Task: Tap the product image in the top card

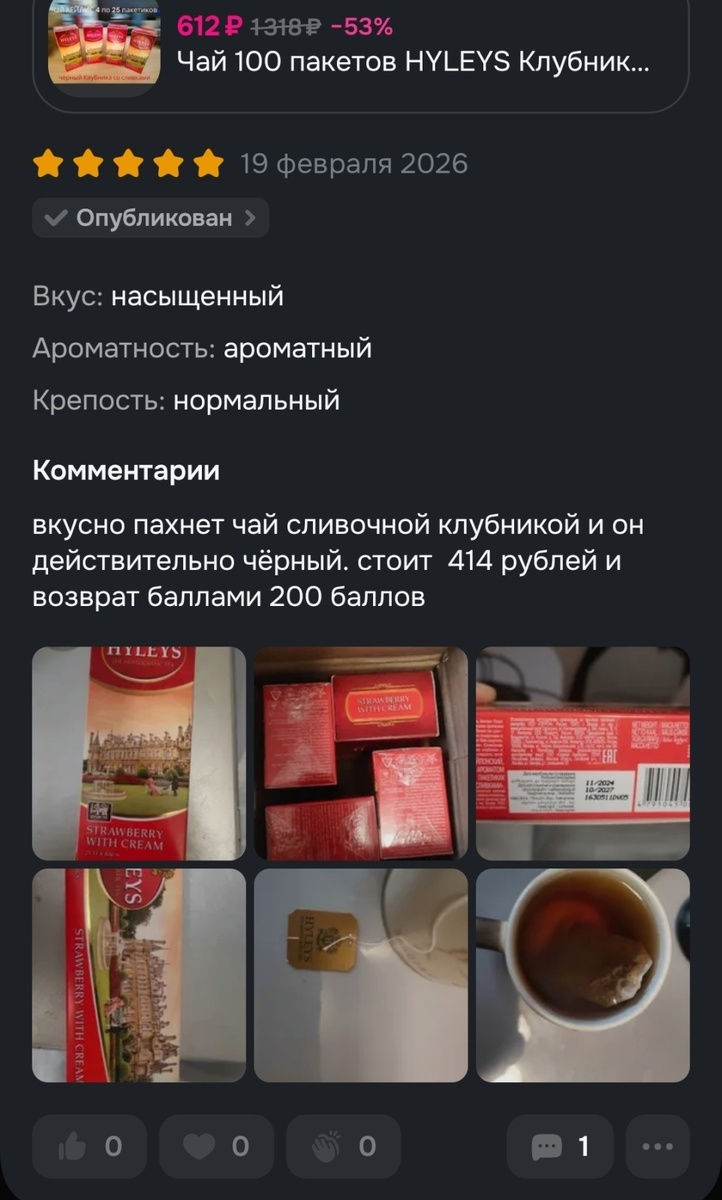Action: (x=105, y=45)
